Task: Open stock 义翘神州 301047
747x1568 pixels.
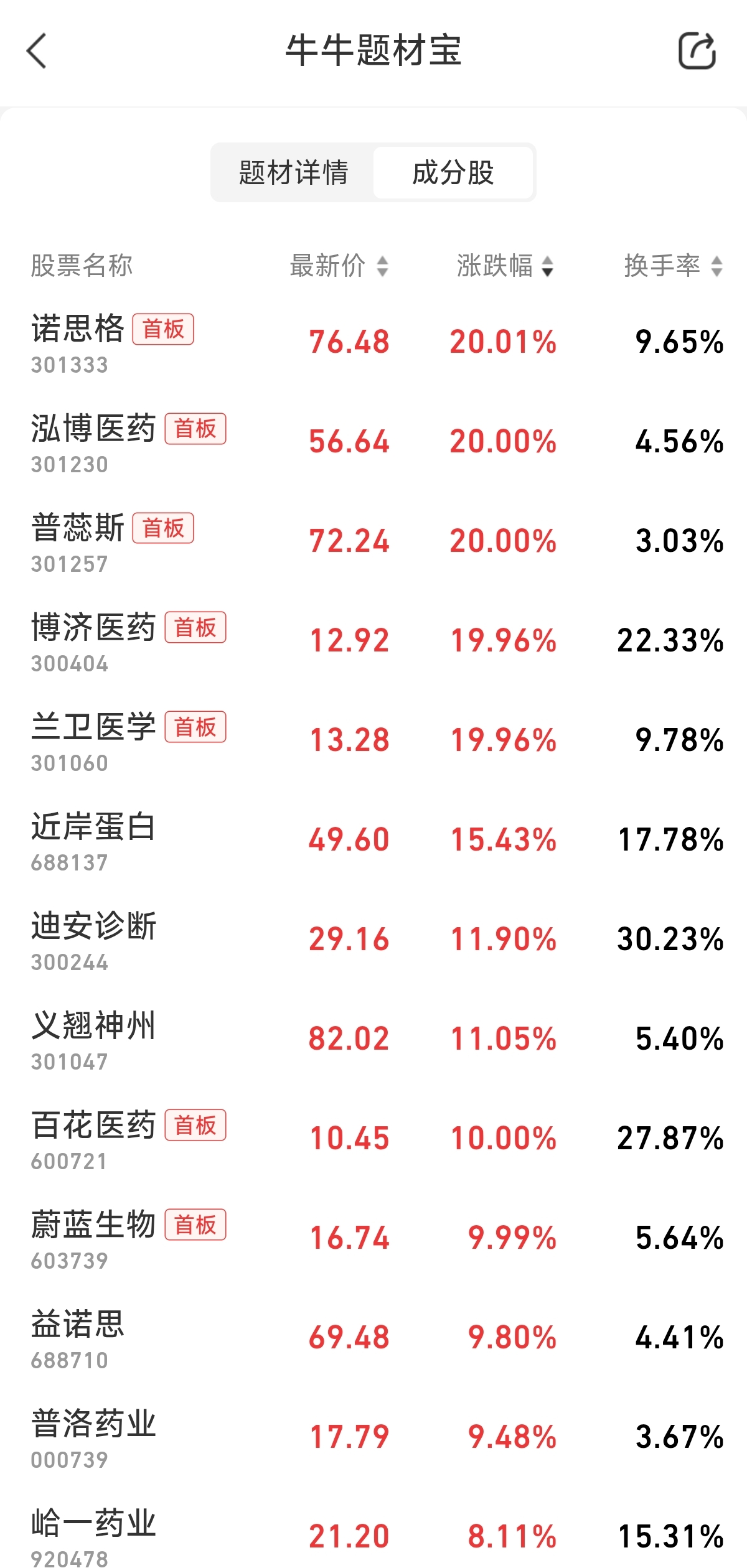Action: tap(93, 1038)
